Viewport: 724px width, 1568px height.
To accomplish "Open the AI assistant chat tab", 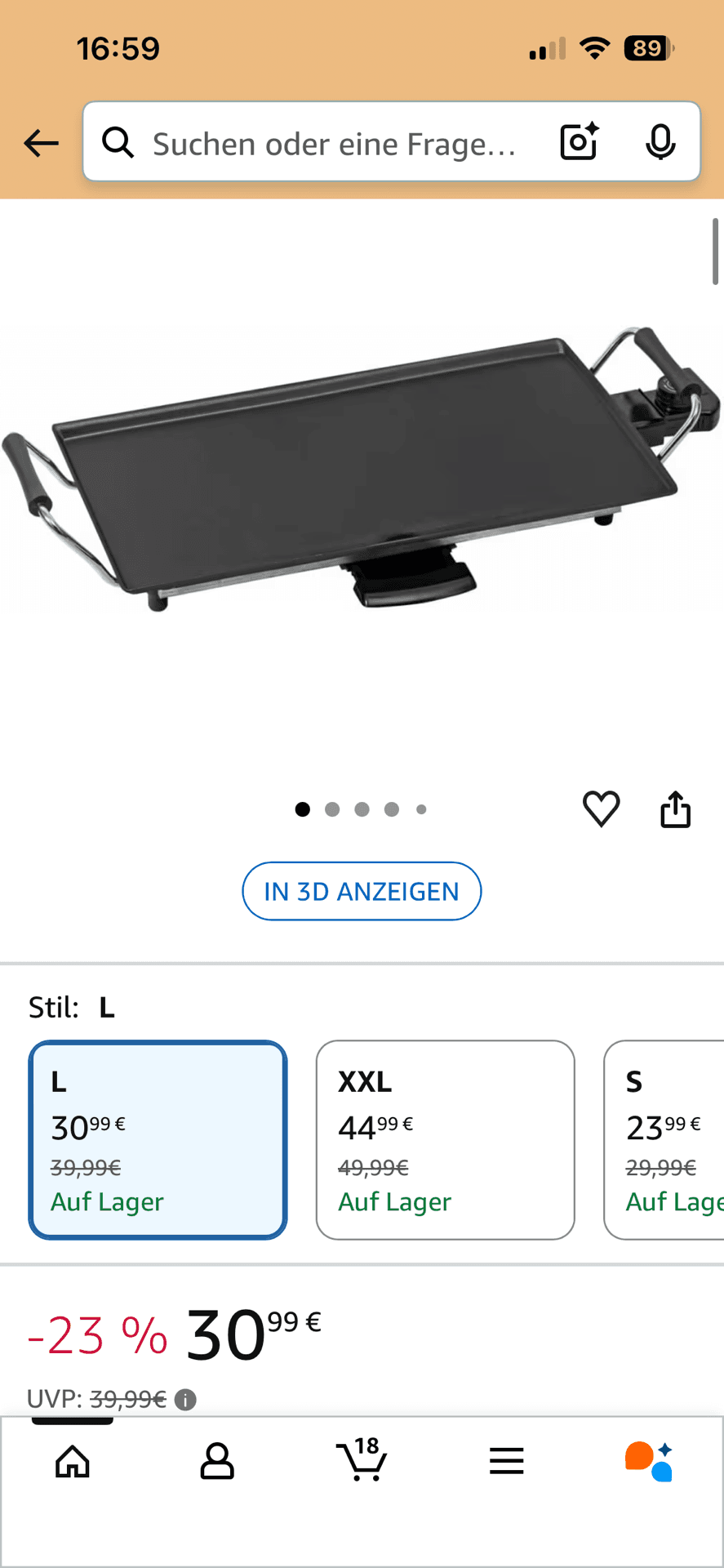I will 650,1461.
